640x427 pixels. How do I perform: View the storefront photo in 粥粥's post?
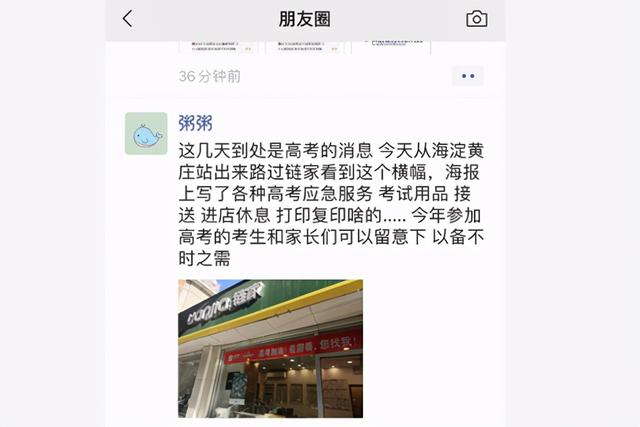(270, 348)
